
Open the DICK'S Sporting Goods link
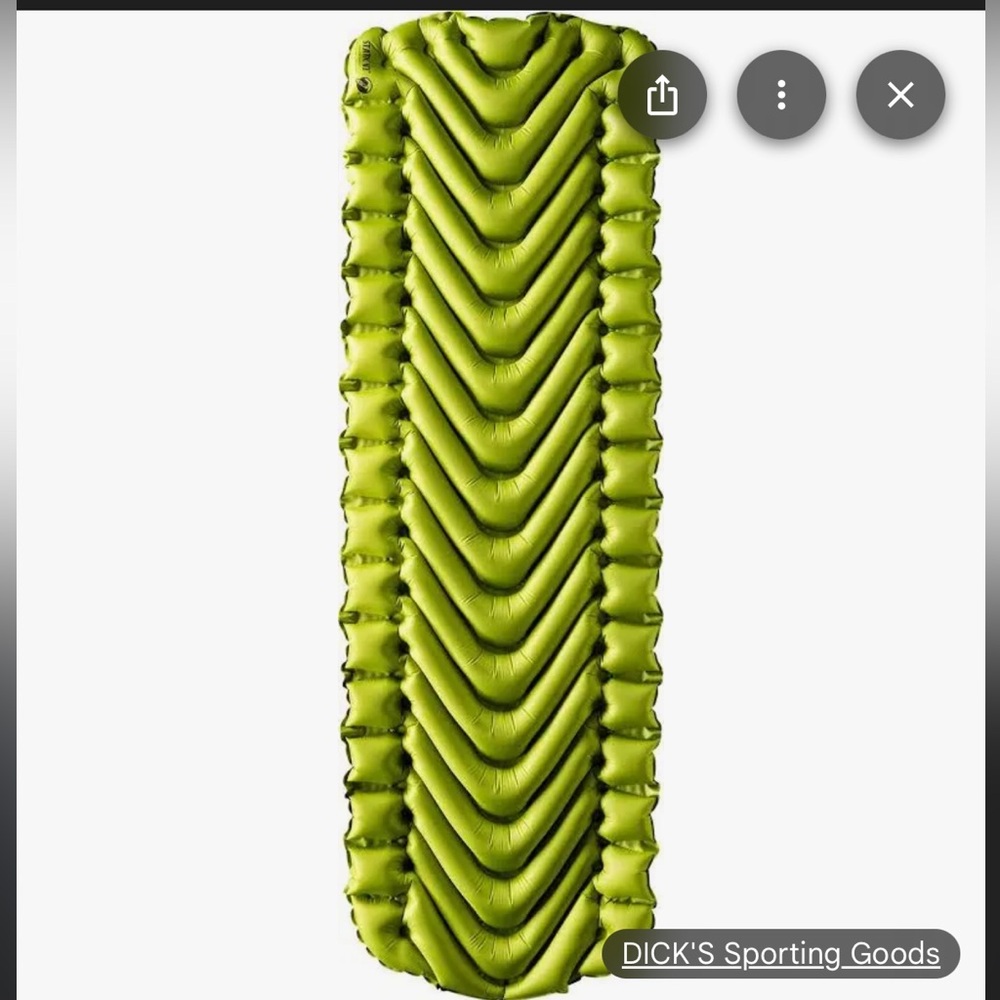pos(781,953)
